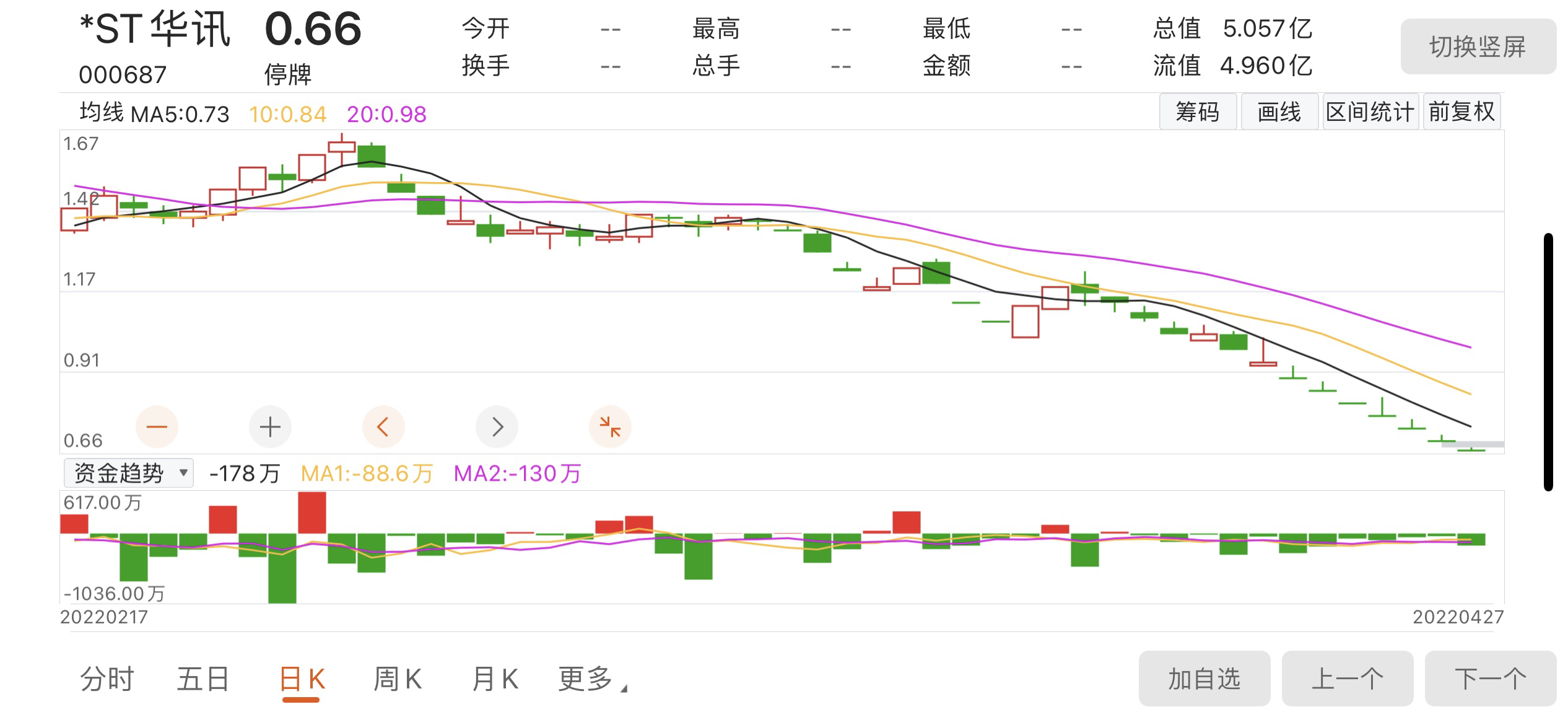
Task: Tap the collapse arrows icon on chart
Action: pos(610,426)
